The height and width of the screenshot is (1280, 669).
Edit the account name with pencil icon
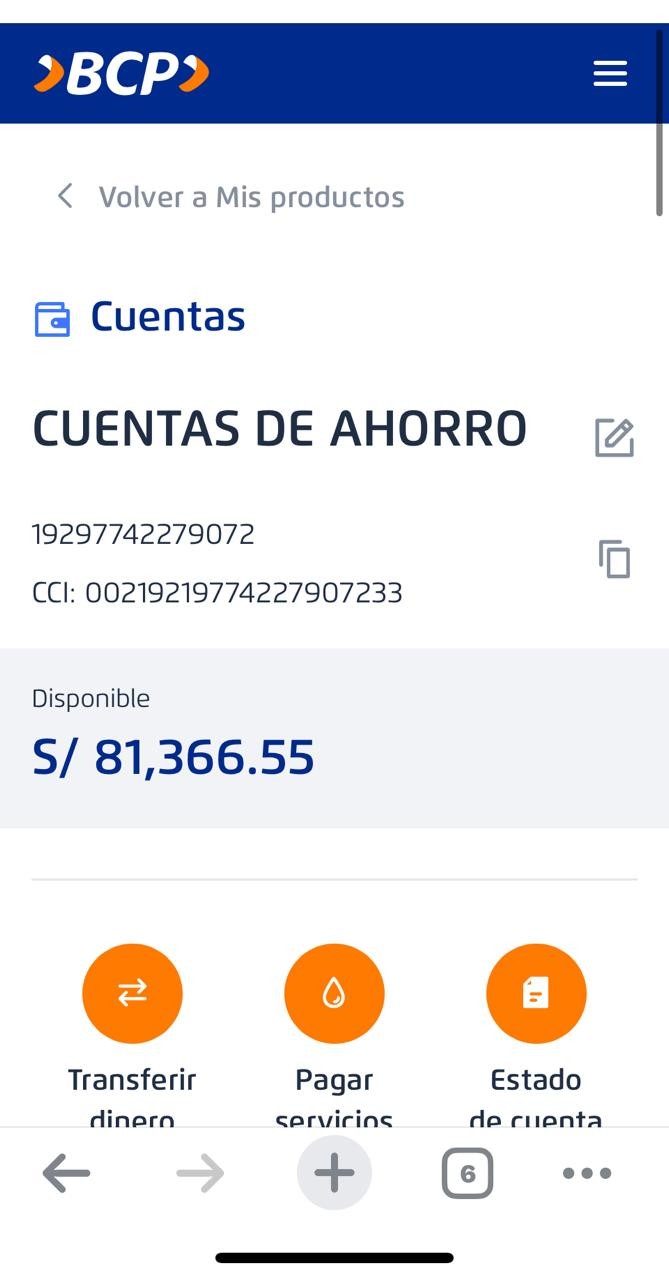(614, 438)
